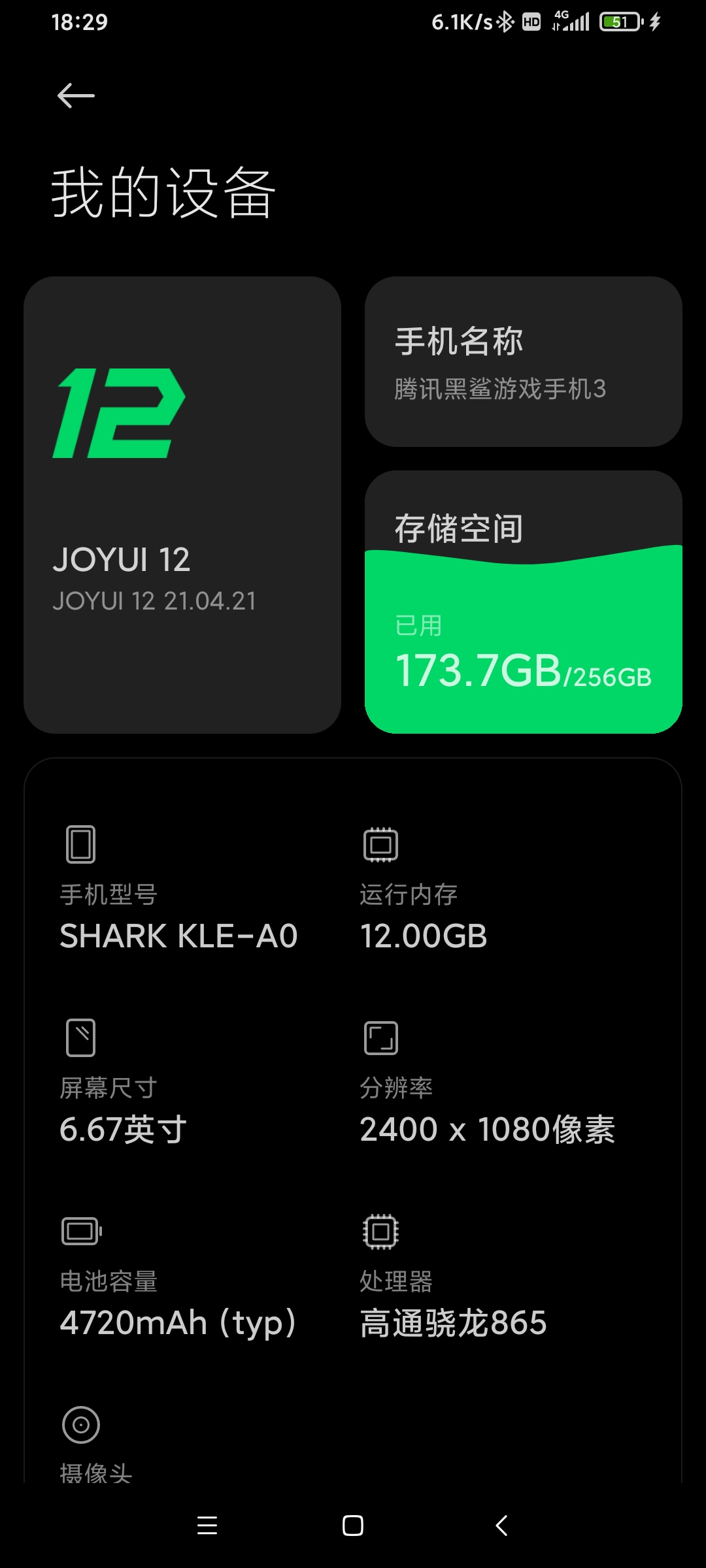
Task: Open the 存储空间 storage card
Action: click(x=523, y=602)
